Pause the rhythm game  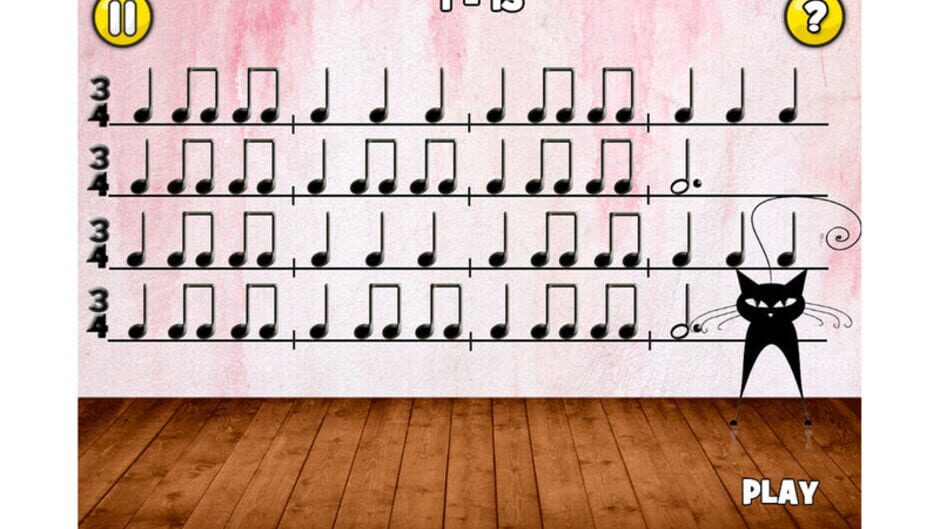click(122, 20)
